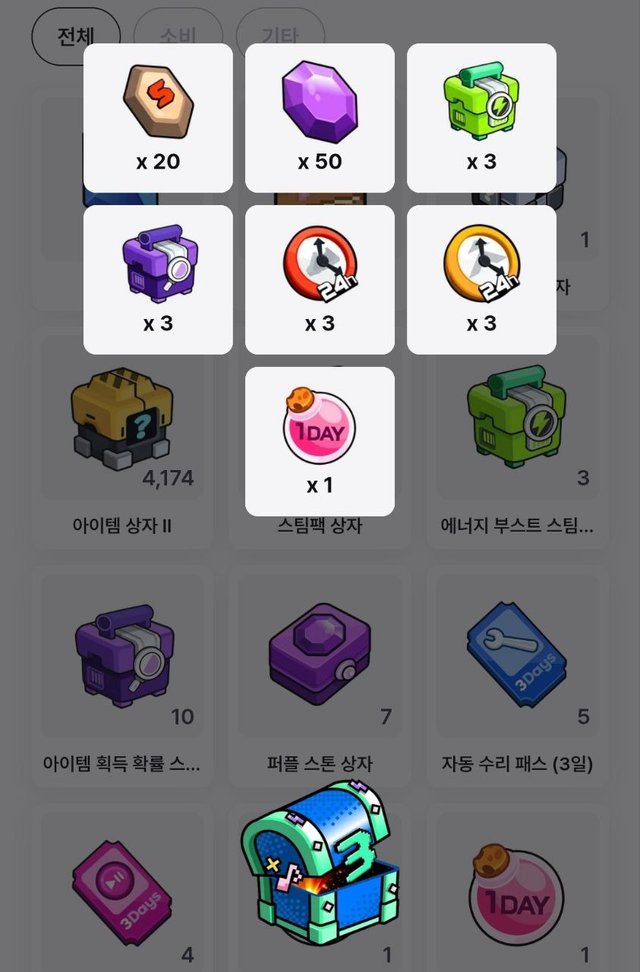Select the 자동 수리 패스 (3일) item

[x=517, y=680]
